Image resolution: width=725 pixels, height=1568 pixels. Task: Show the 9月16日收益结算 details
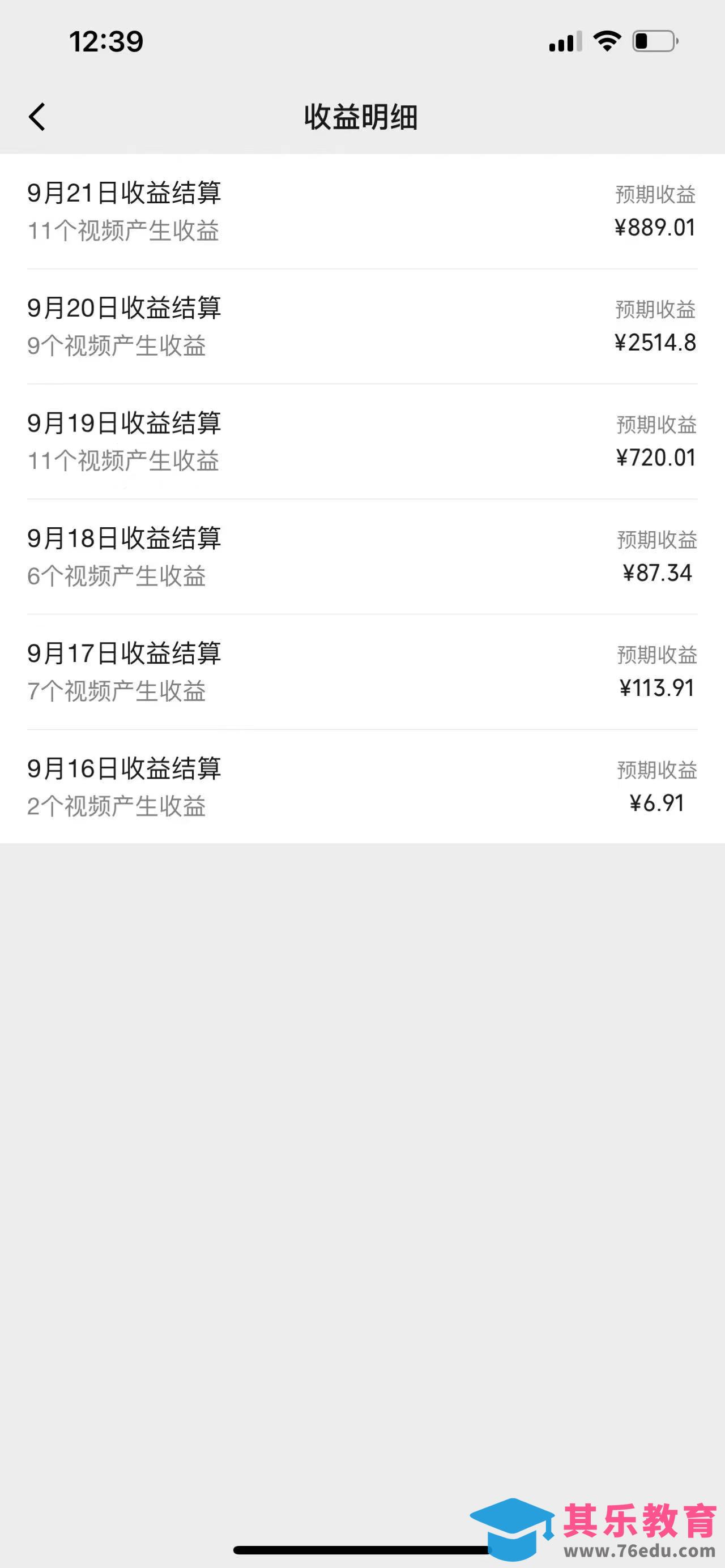[361, 787]
